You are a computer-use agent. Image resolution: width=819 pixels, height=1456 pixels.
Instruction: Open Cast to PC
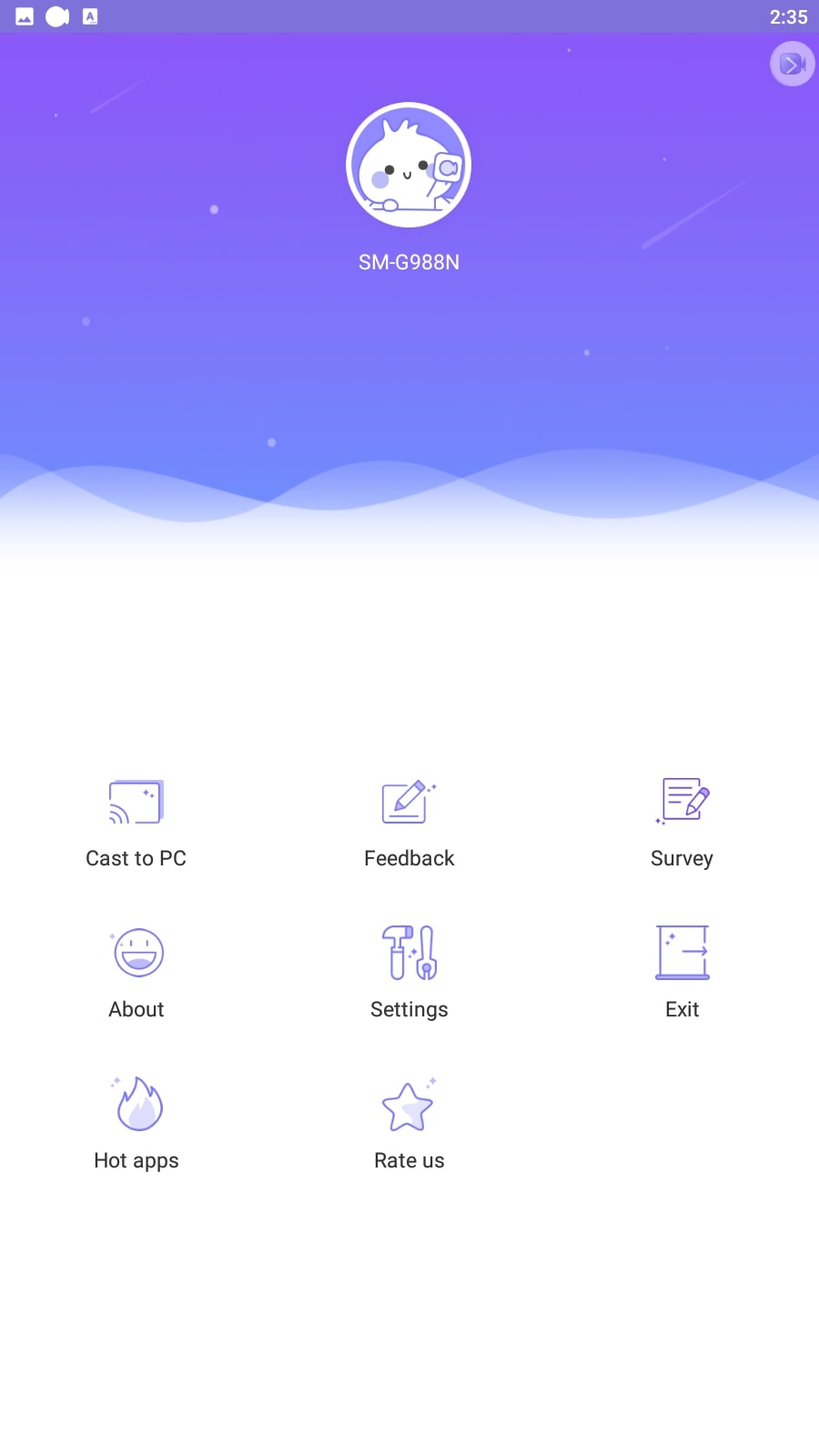[x=136, y=824]
